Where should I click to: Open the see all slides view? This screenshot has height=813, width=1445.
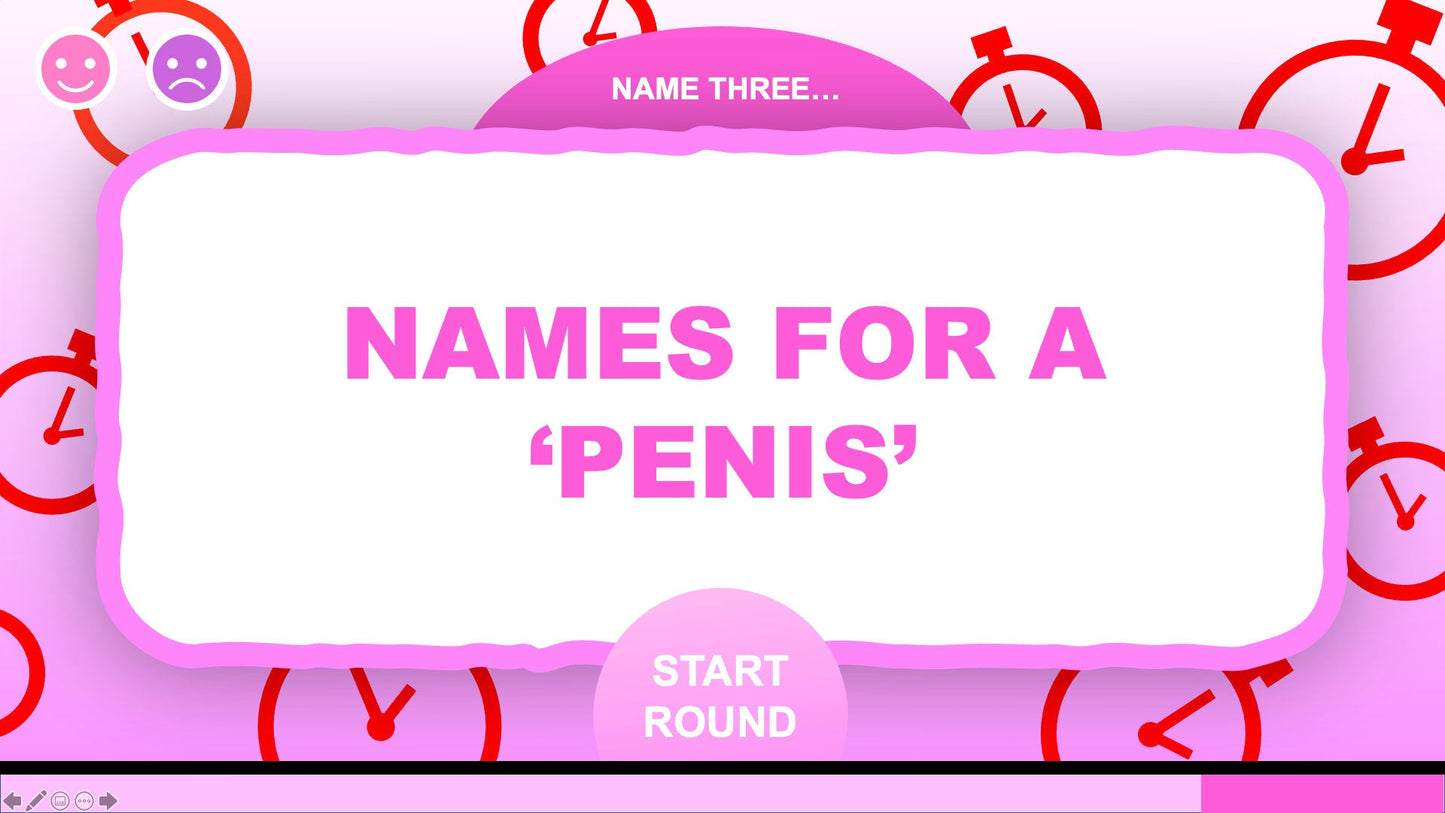(x=60, y=800)
